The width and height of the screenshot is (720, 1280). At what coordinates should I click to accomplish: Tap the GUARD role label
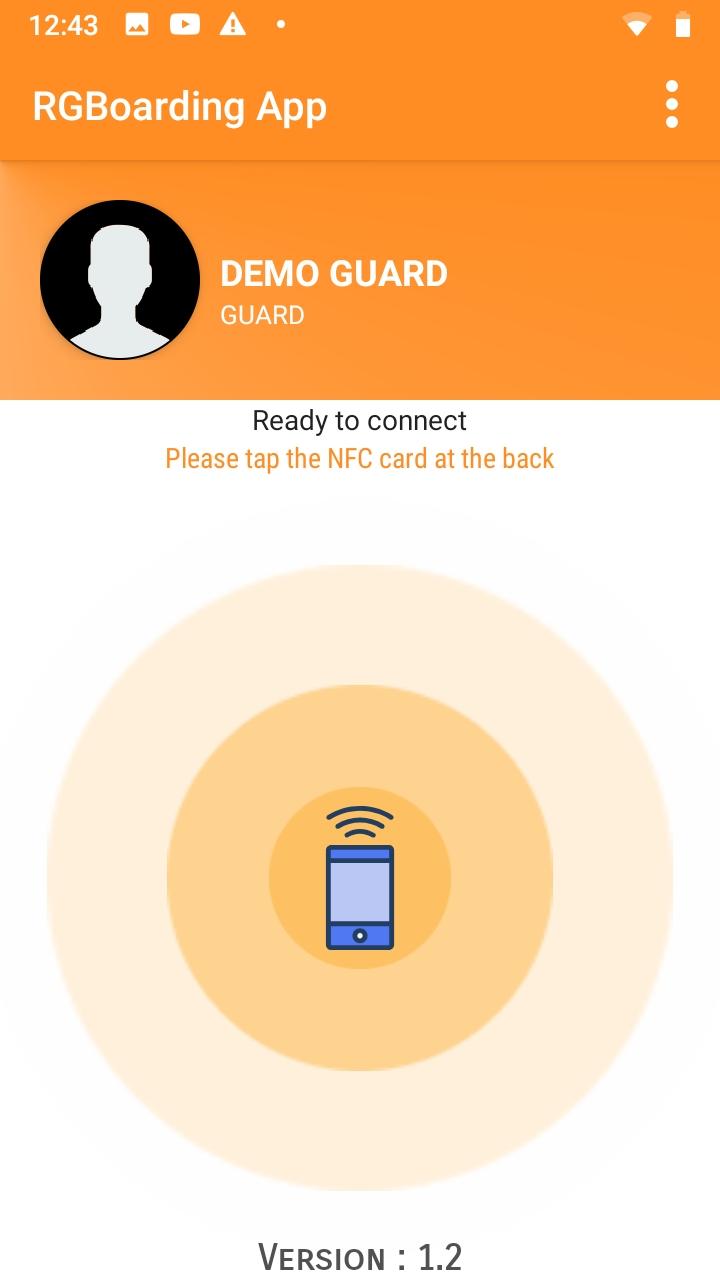[261, 315]
